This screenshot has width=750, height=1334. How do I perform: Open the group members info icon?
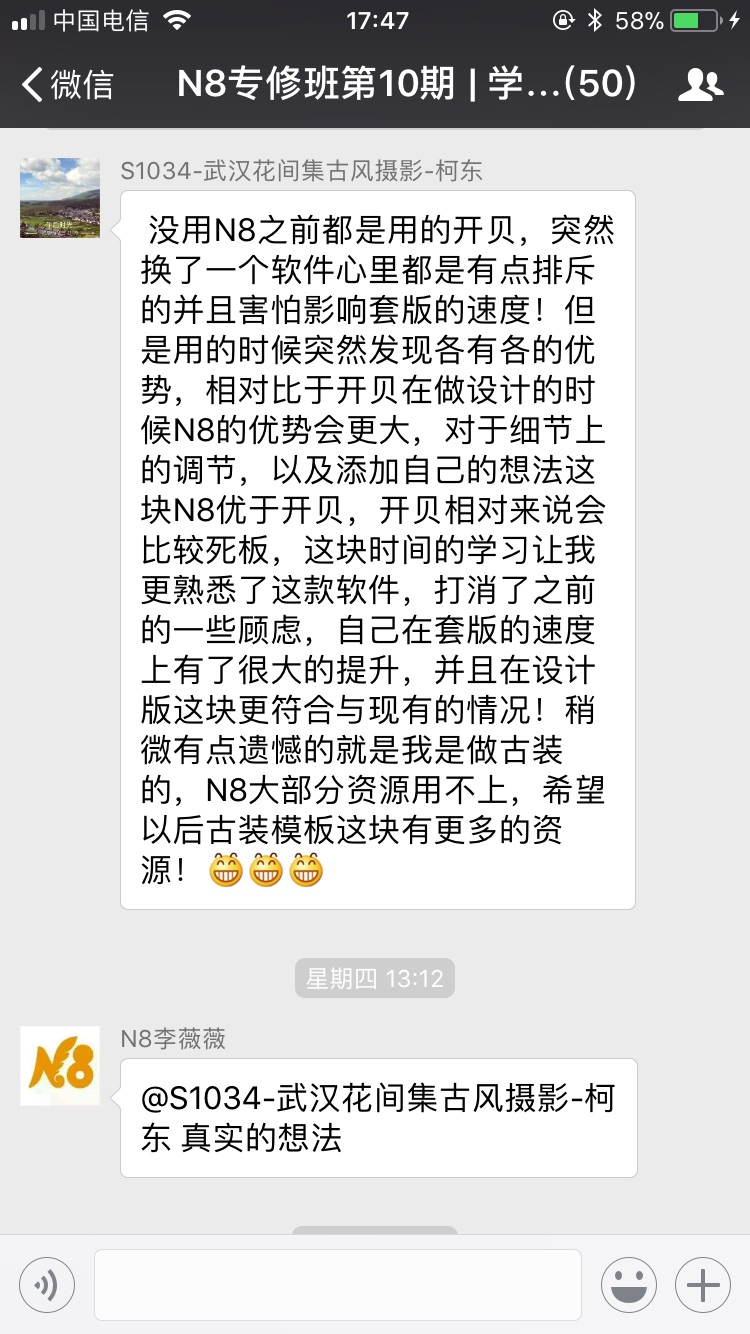coord(700,85)
